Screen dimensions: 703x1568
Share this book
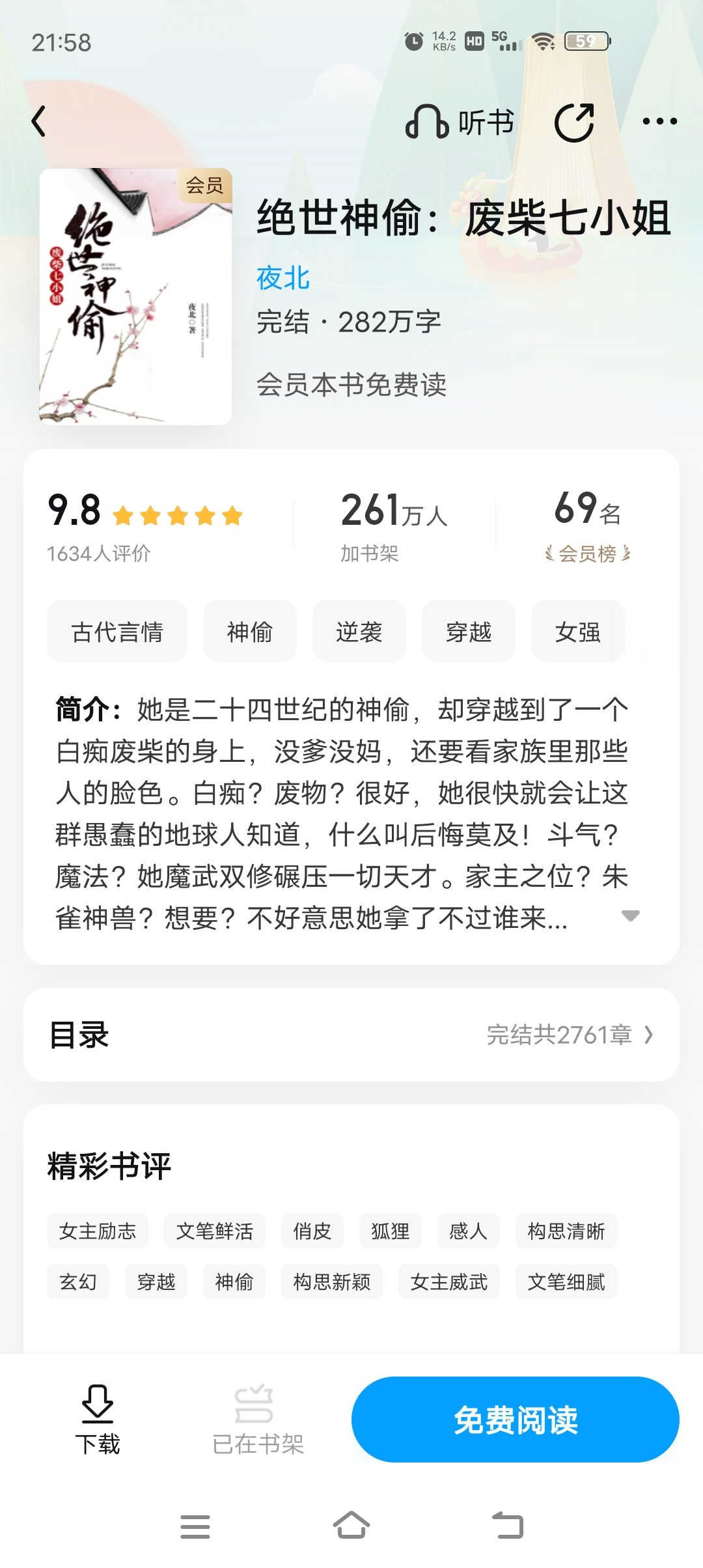(574, 122)
